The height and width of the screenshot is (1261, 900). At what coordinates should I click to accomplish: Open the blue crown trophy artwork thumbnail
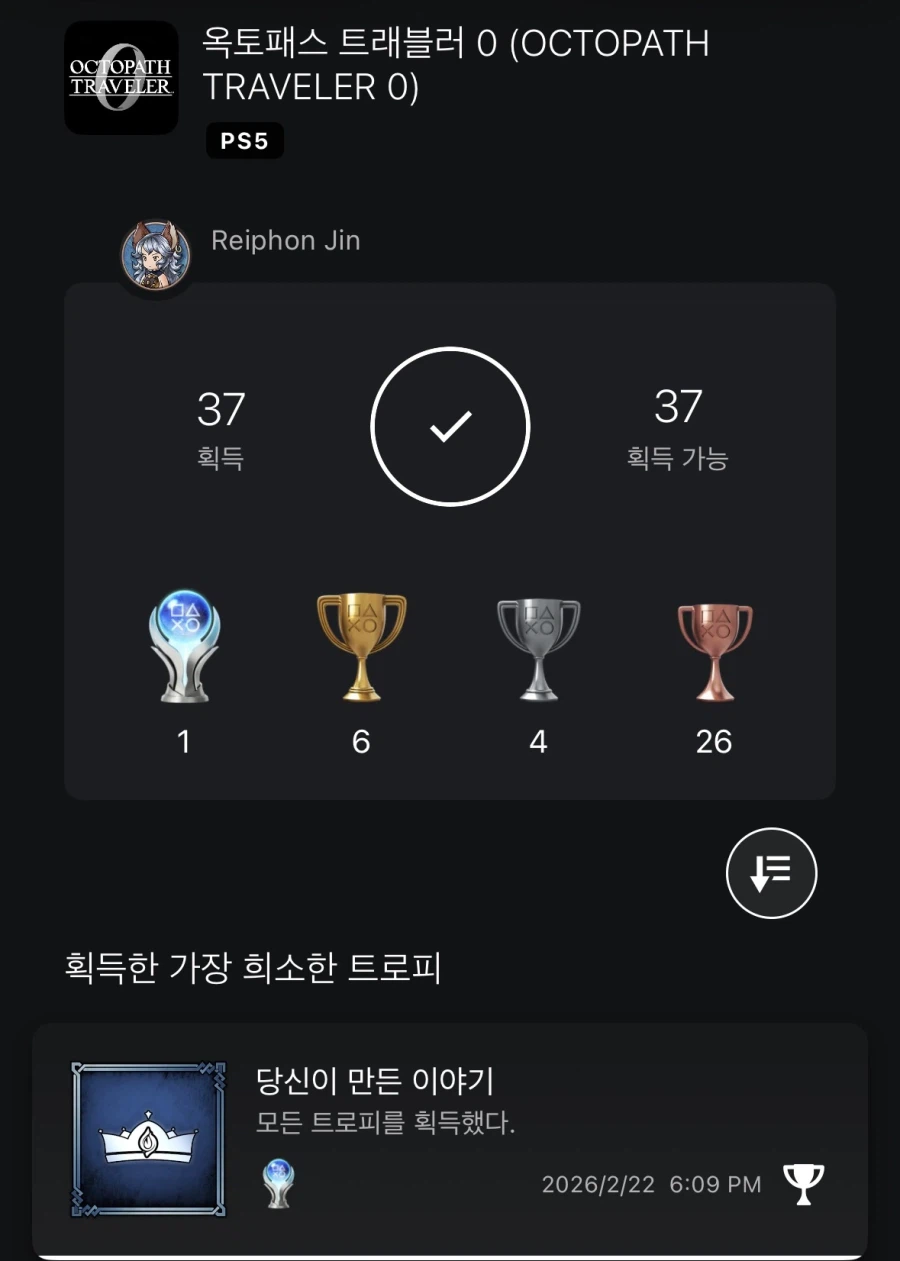pyautogui.click(x=148, y=1140)
